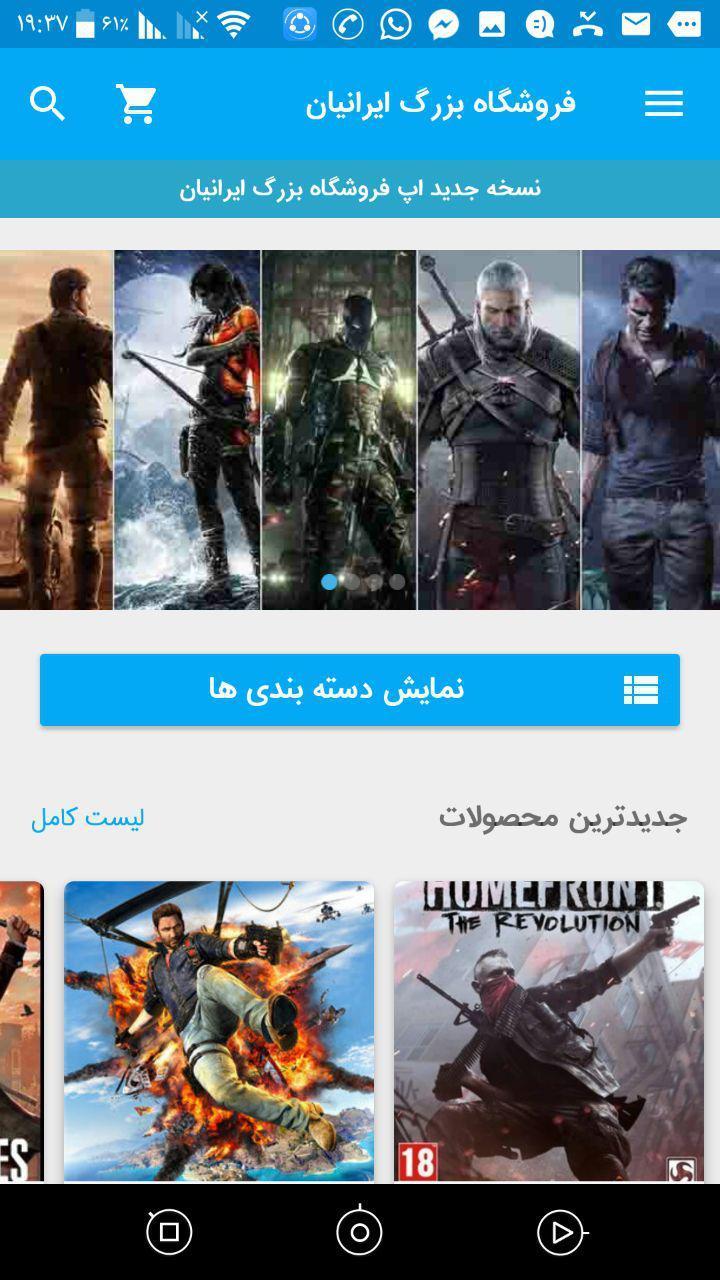Tap the new app version banner
720x1280 pixels.
click(360, 188)
